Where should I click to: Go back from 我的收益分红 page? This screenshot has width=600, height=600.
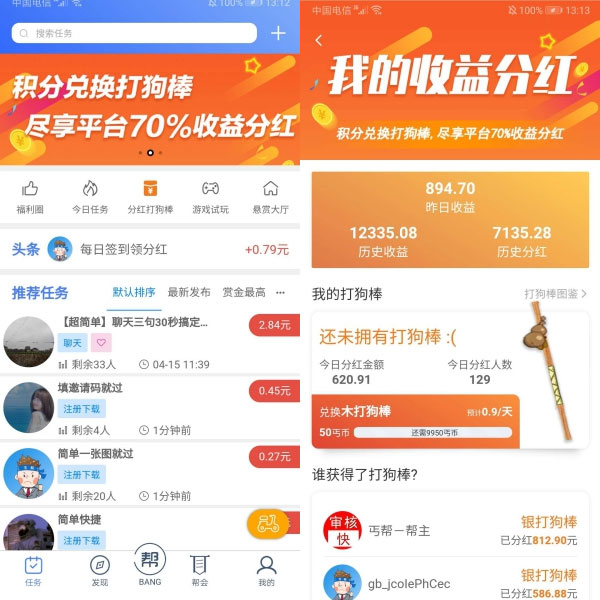tap(319, 40)
